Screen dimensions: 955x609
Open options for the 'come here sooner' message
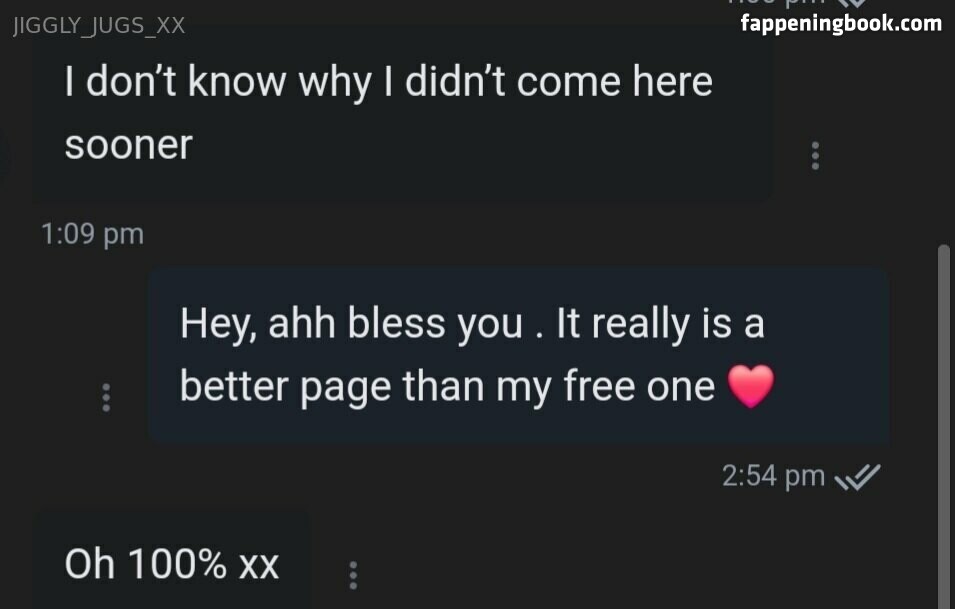[815, 156]
